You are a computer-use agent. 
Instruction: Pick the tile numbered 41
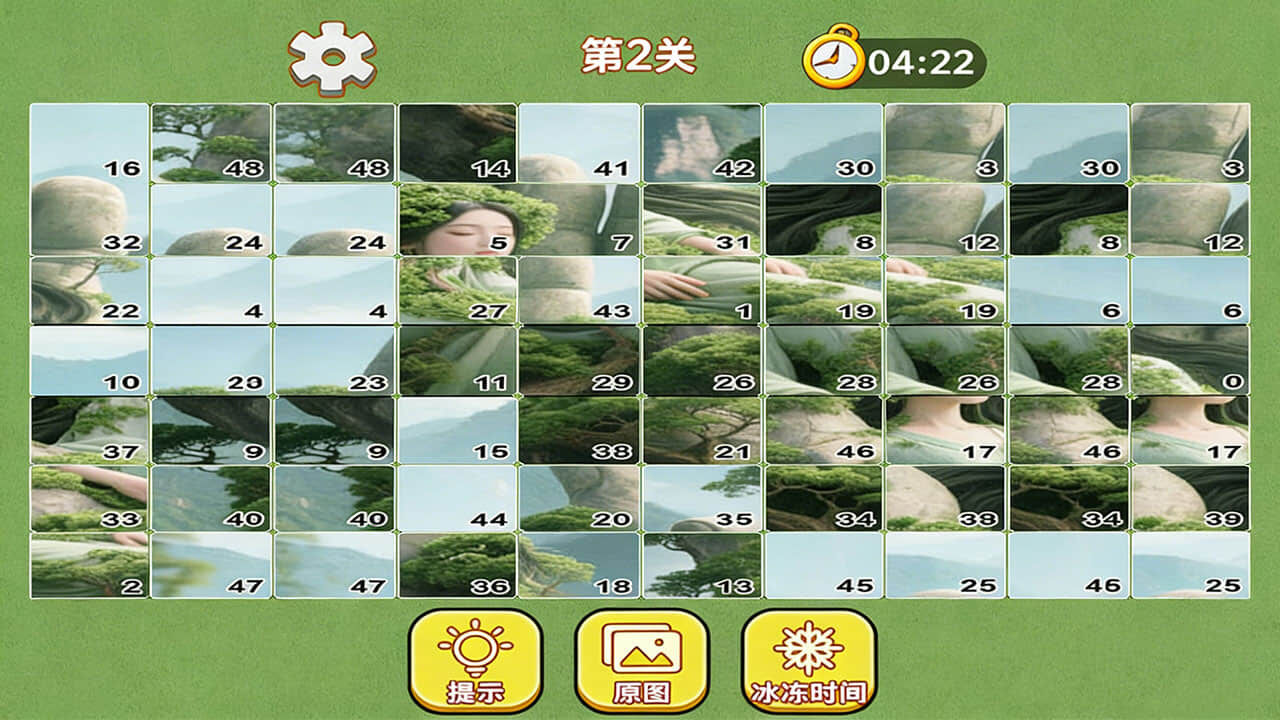tap(579, 143)
